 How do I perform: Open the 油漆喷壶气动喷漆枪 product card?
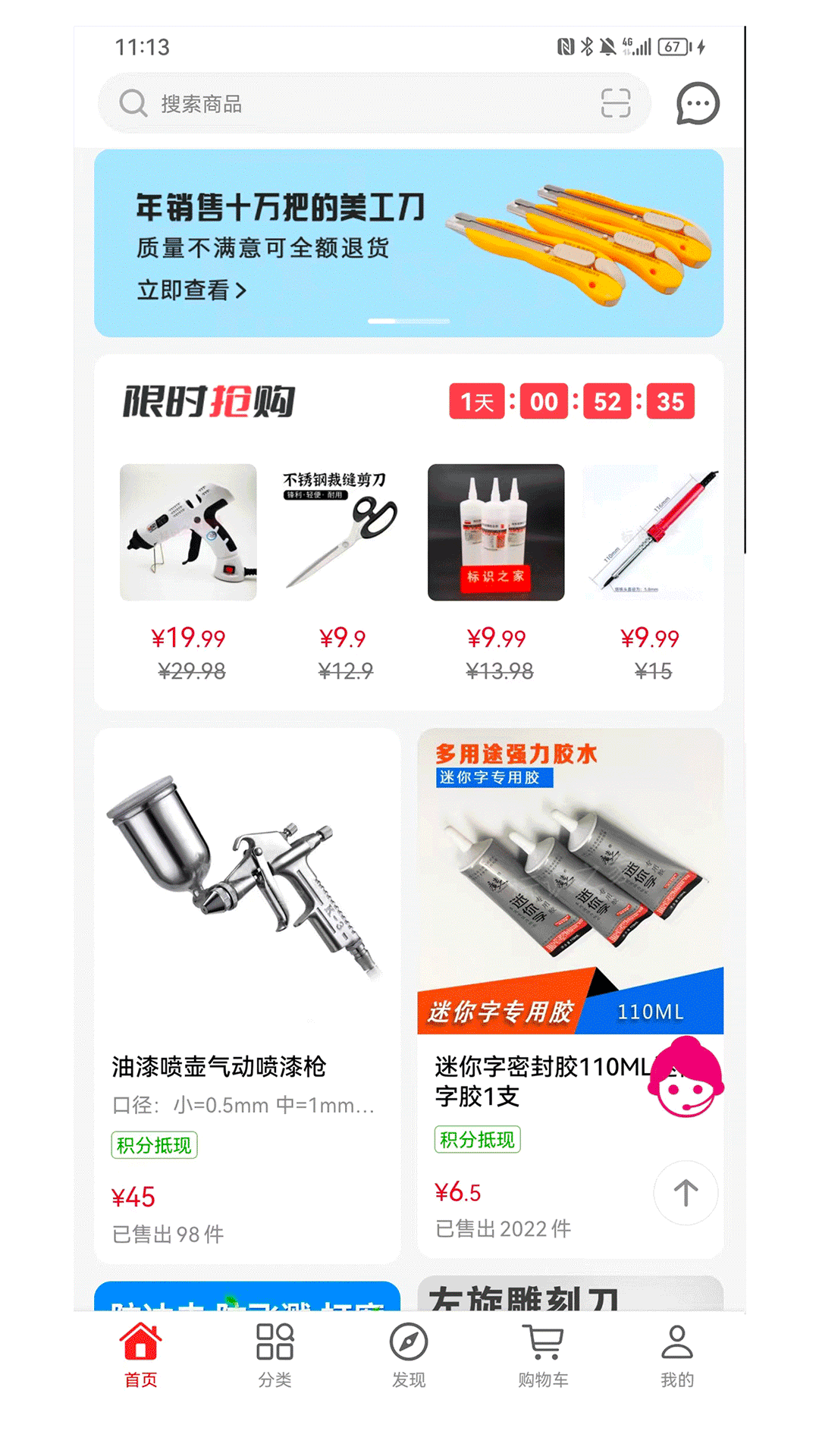pos(250,895)
